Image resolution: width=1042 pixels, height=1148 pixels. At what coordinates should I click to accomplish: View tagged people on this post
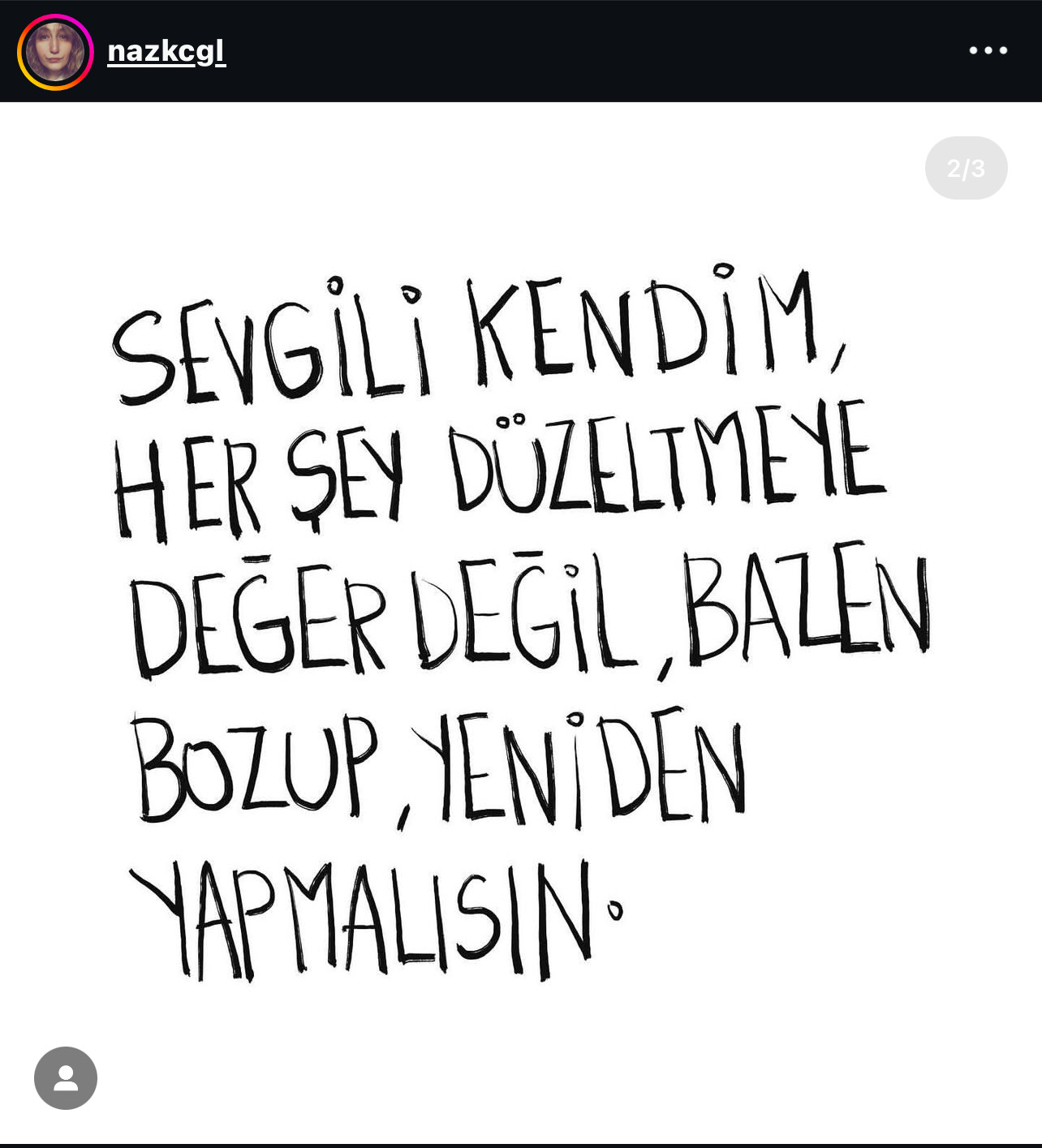(x=66, y=1078)
